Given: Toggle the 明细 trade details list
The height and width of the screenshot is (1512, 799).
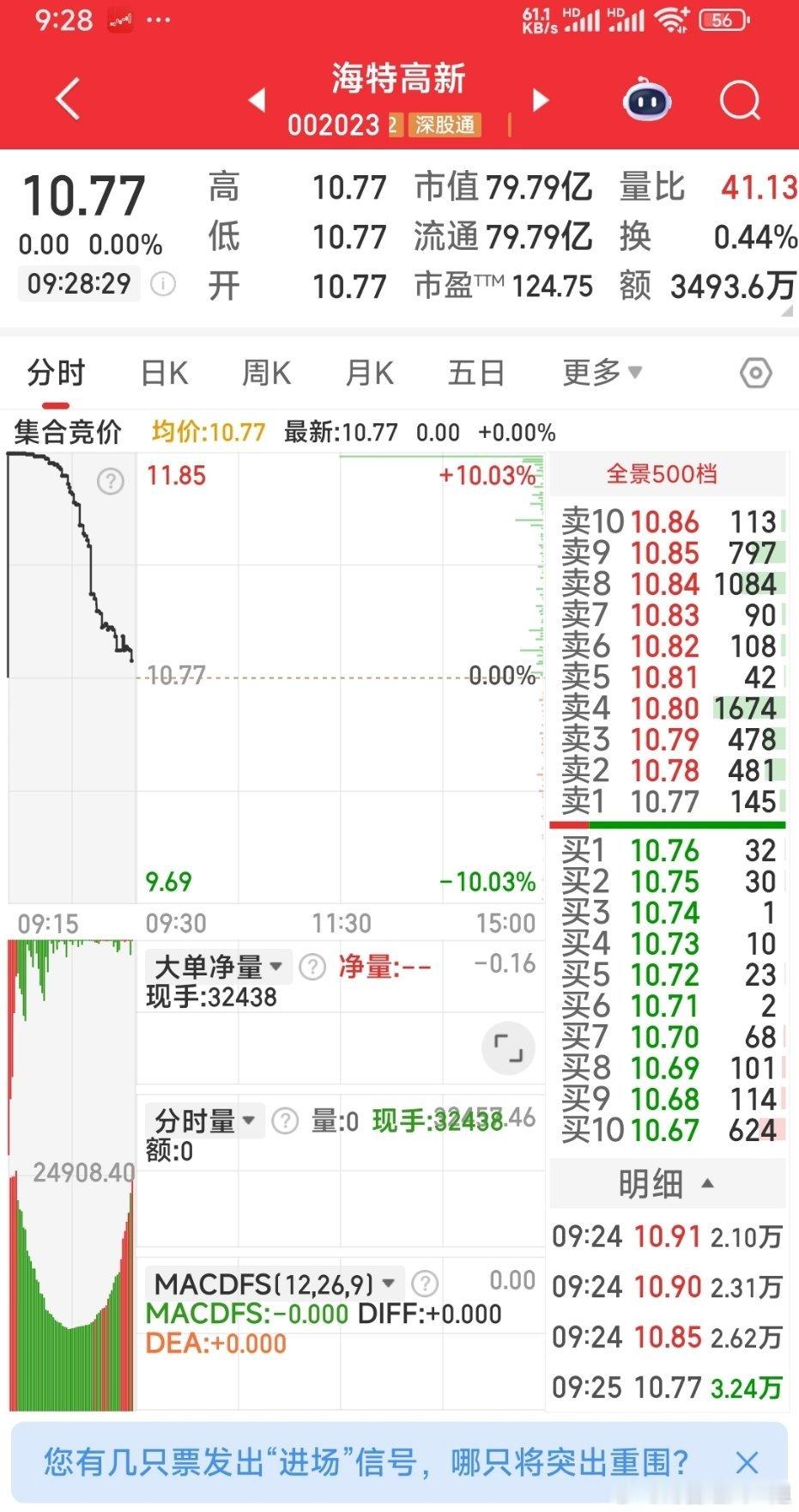Looking at the screenshot, I should [667, 1183].
